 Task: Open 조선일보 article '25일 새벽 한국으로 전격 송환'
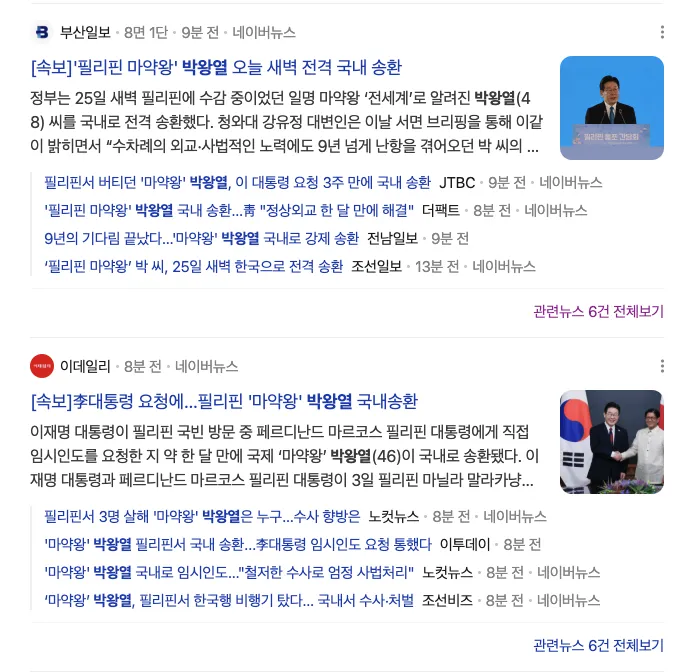(x=193, y=266)
